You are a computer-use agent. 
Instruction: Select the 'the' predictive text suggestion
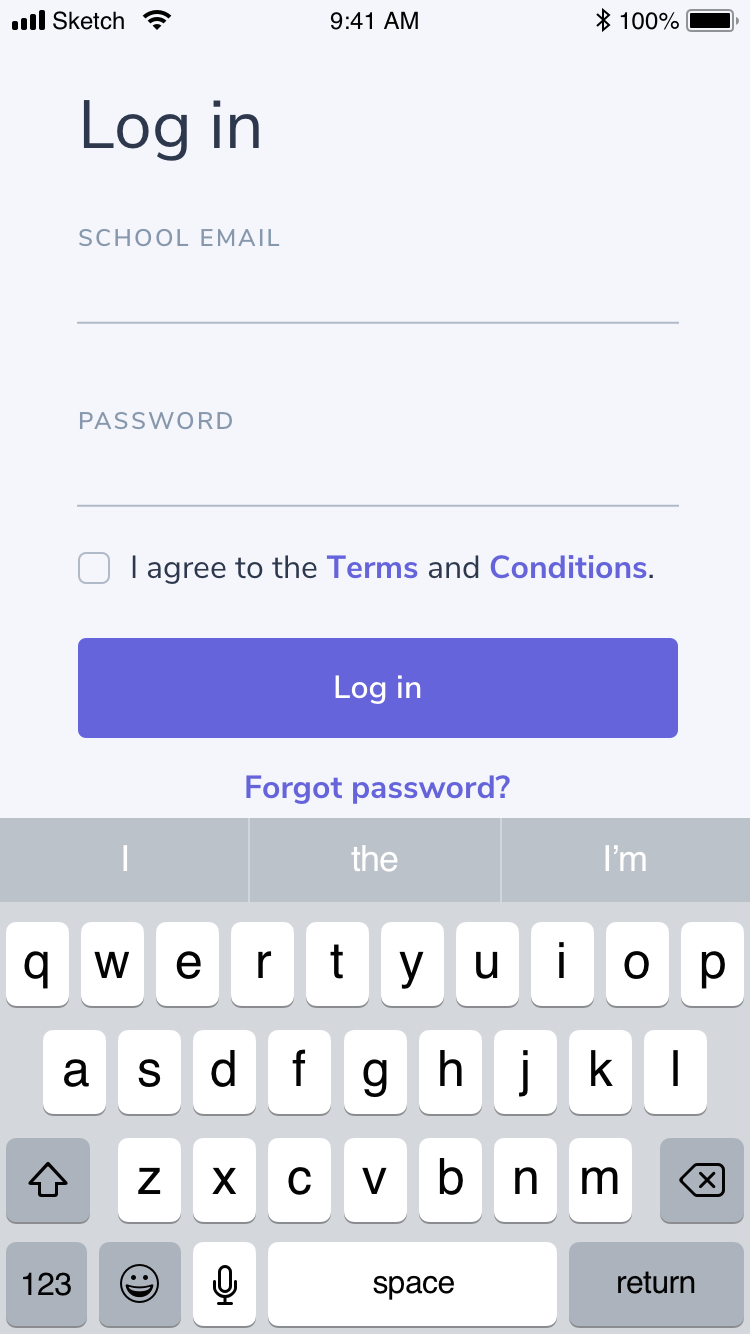pyautogui.click(x=374, y=859)
